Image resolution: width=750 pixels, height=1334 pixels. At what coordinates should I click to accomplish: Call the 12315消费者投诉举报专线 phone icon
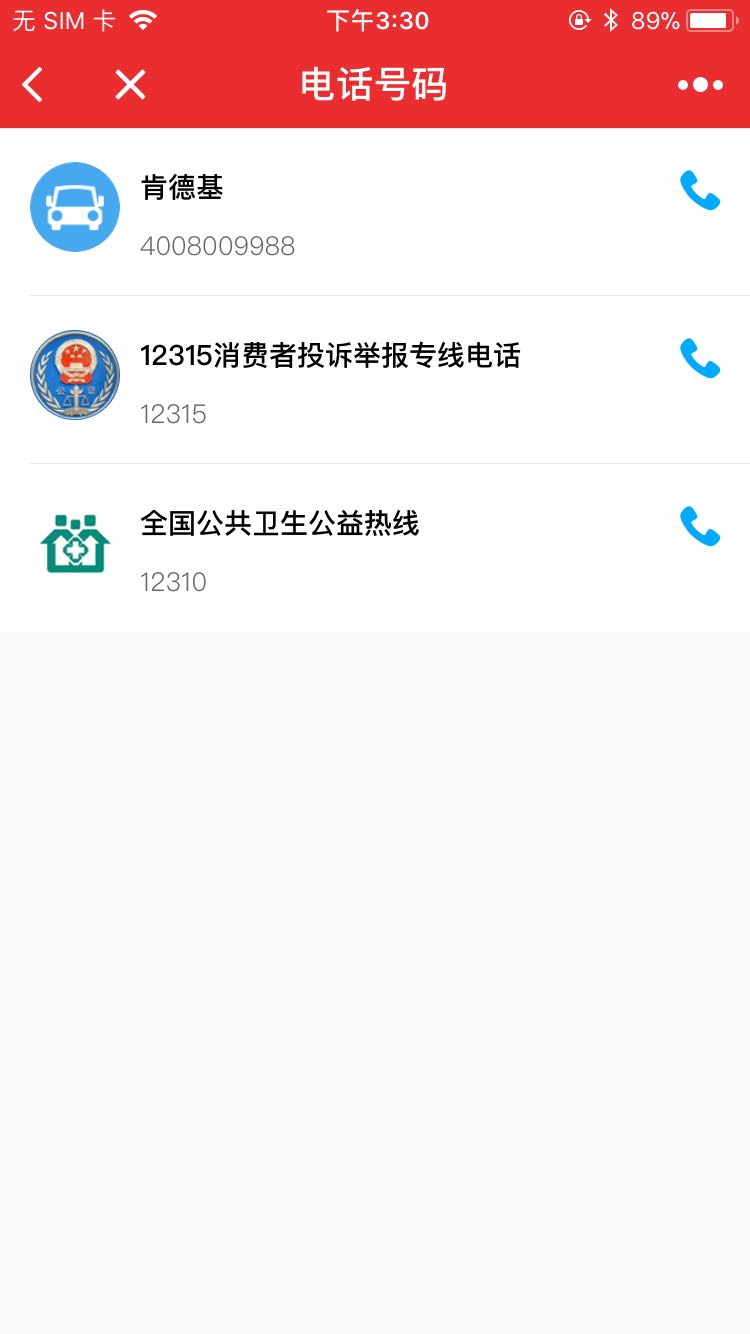coord(700,358)
